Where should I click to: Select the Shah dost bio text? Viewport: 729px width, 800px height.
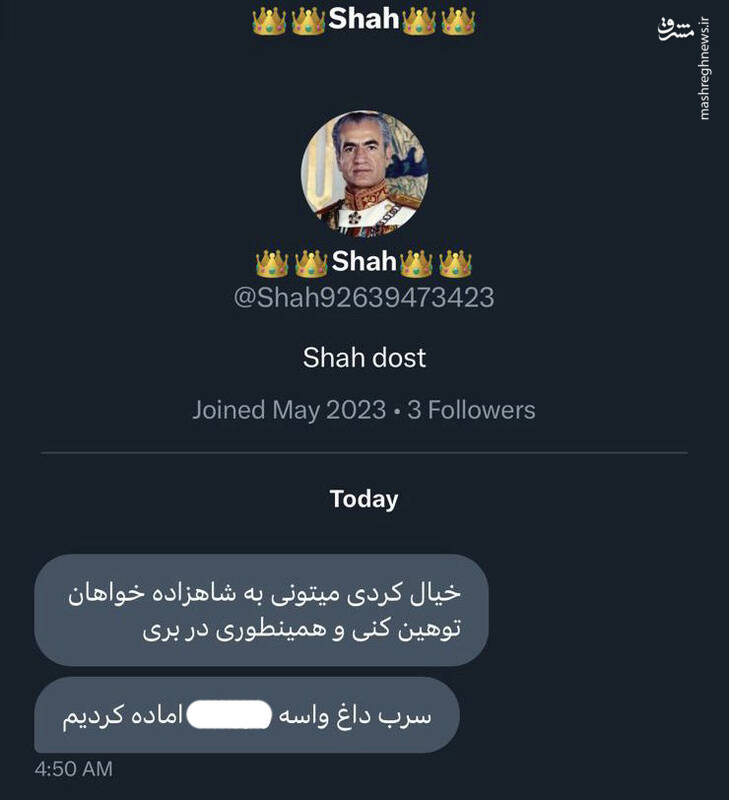pos(364,356)
